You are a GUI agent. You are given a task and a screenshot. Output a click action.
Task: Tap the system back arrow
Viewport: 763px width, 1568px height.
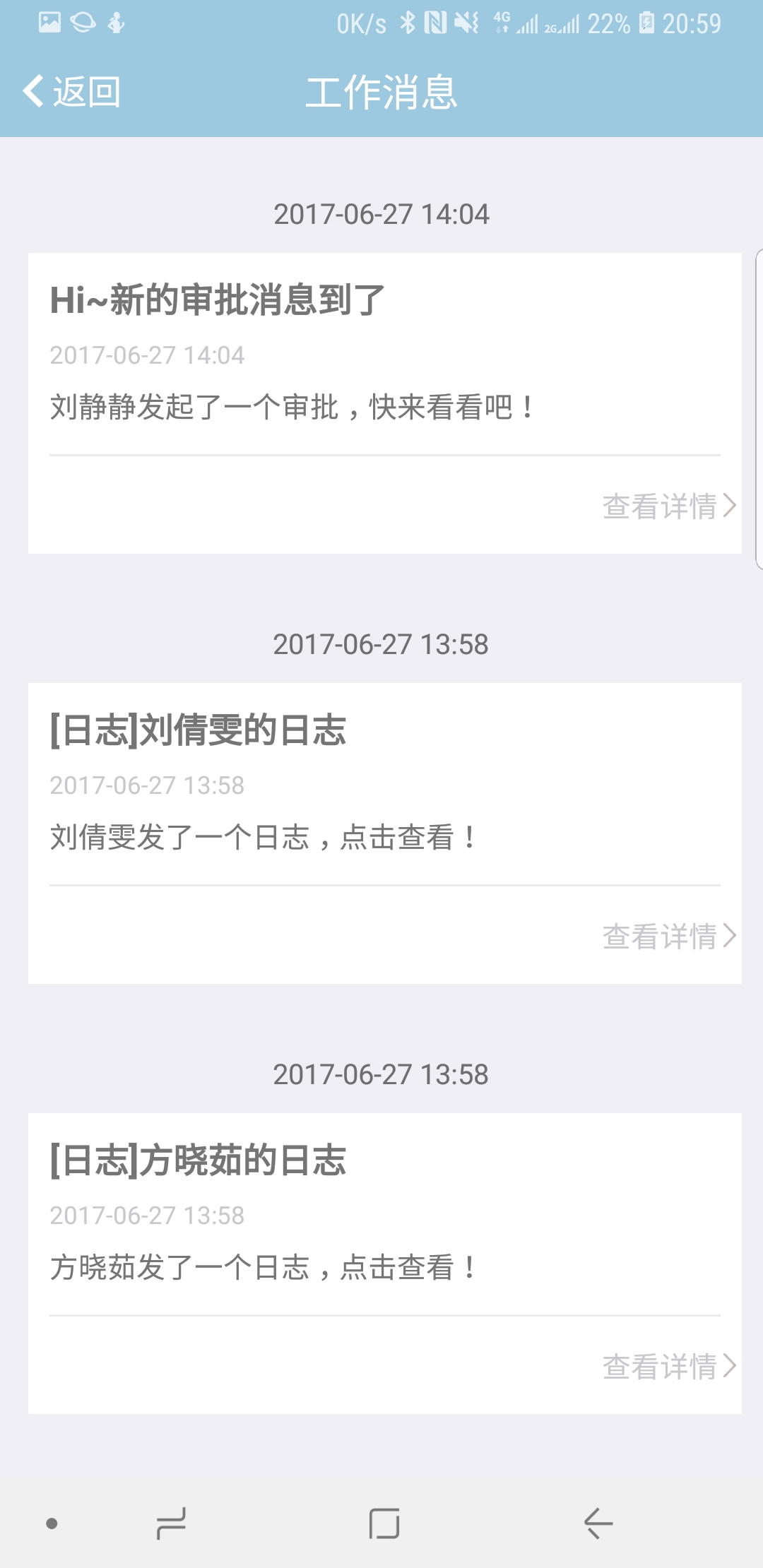point(598,1524)
